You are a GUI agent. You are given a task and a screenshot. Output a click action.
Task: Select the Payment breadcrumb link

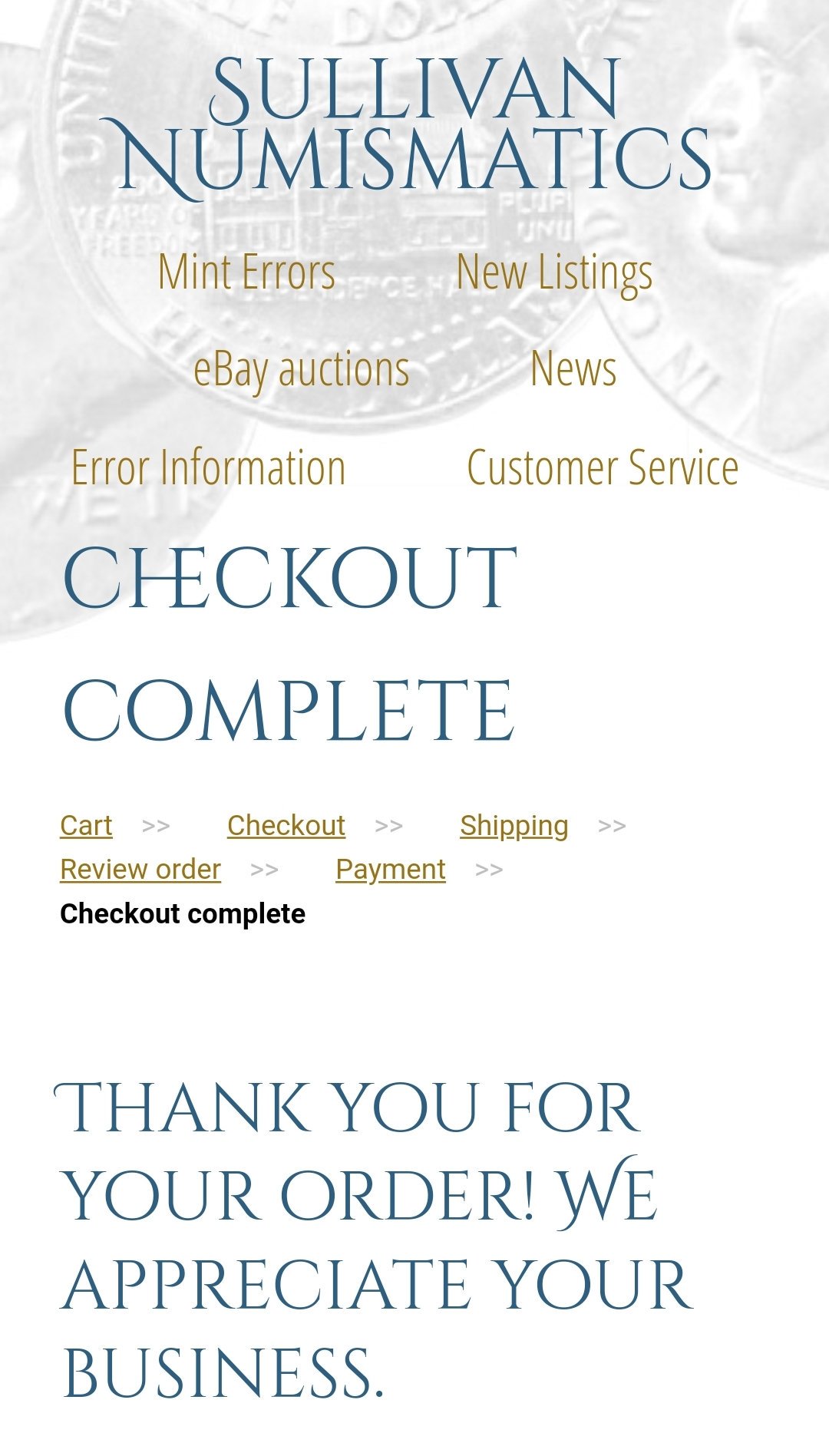[391, 870]
